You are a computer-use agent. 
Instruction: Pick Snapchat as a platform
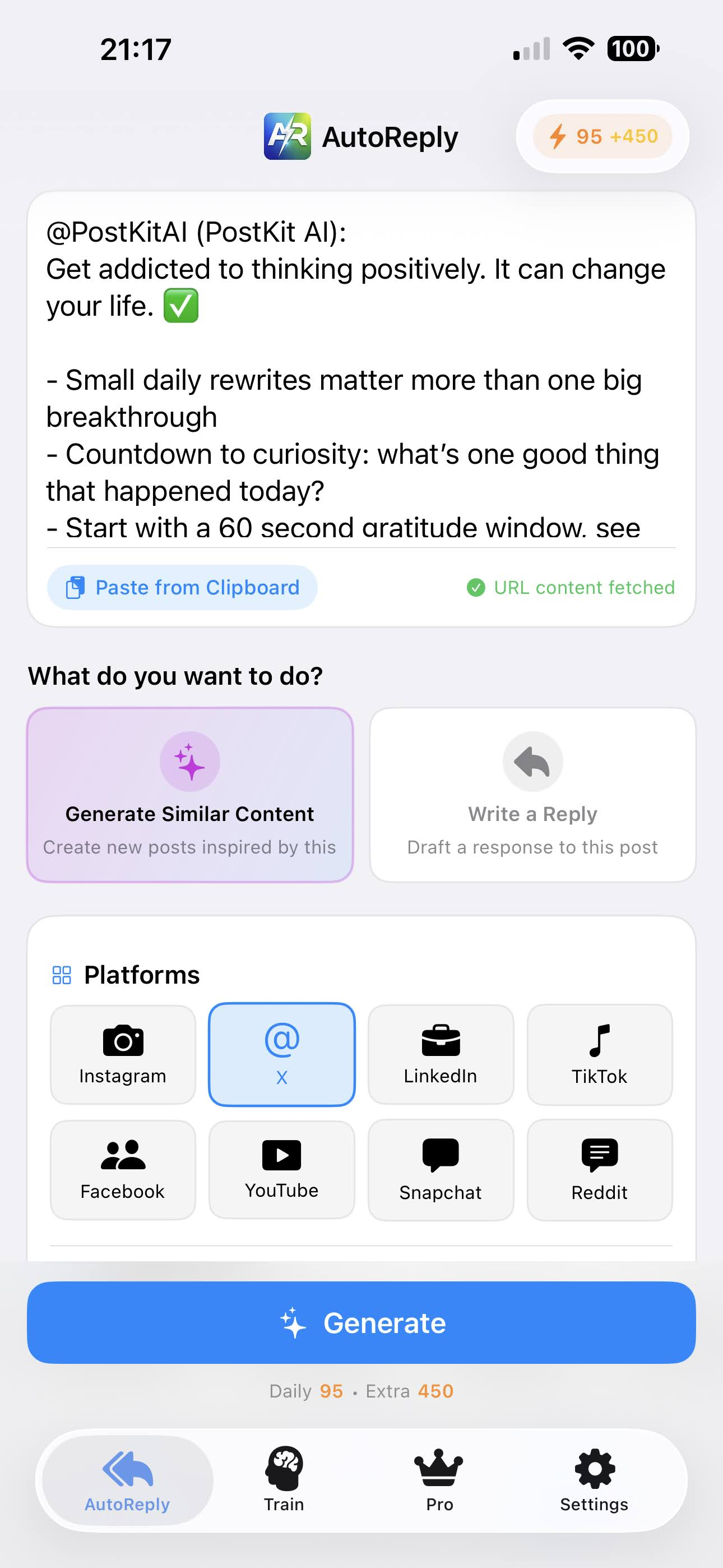(441, 1169)
